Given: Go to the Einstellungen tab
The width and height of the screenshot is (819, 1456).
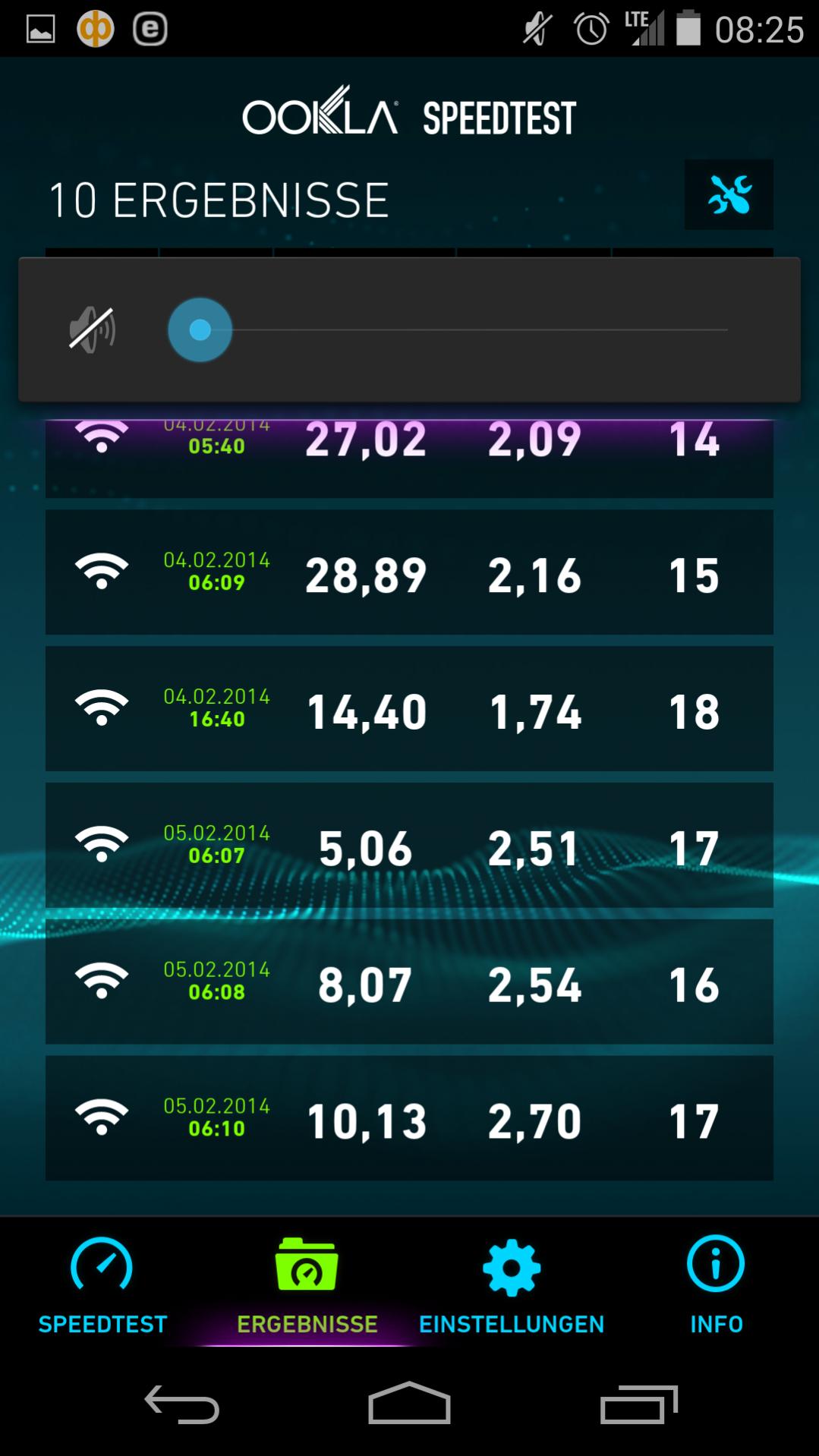Looking at the screenshot, I should (512, 1284).
